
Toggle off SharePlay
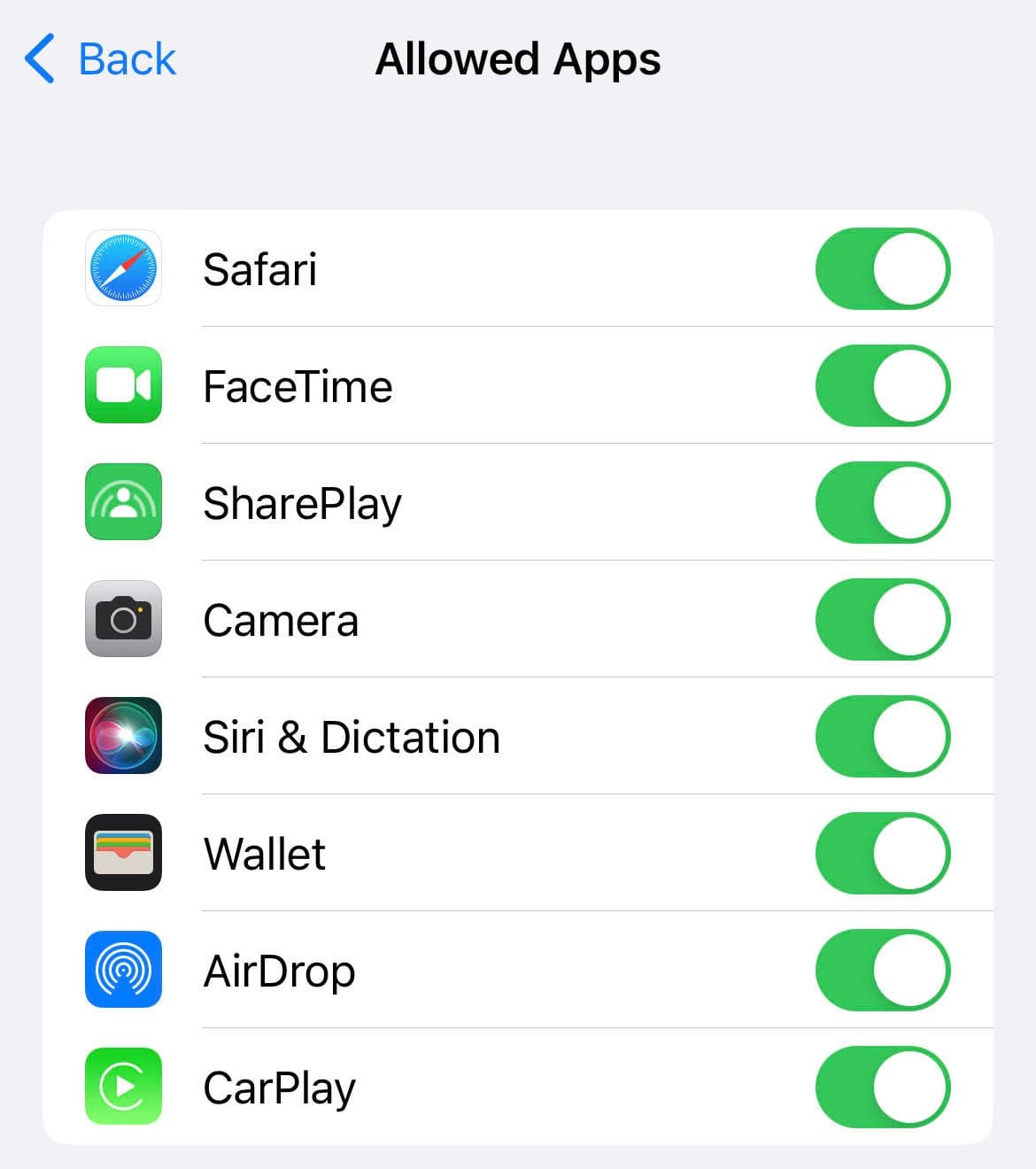point(882,503)
